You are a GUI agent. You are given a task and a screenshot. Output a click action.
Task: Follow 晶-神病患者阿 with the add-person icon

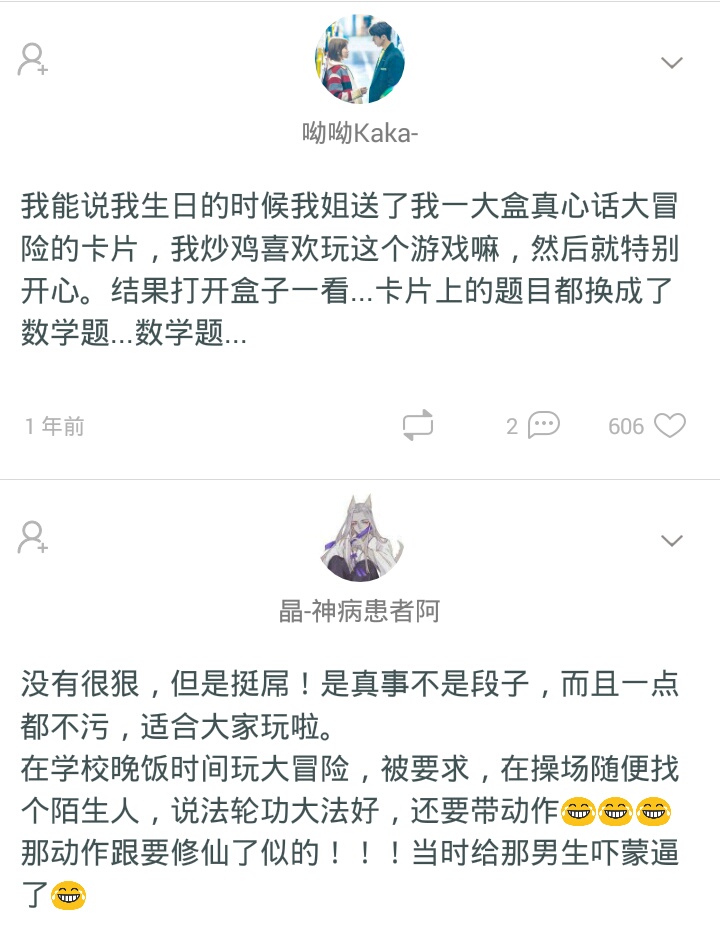click(32, 538)
